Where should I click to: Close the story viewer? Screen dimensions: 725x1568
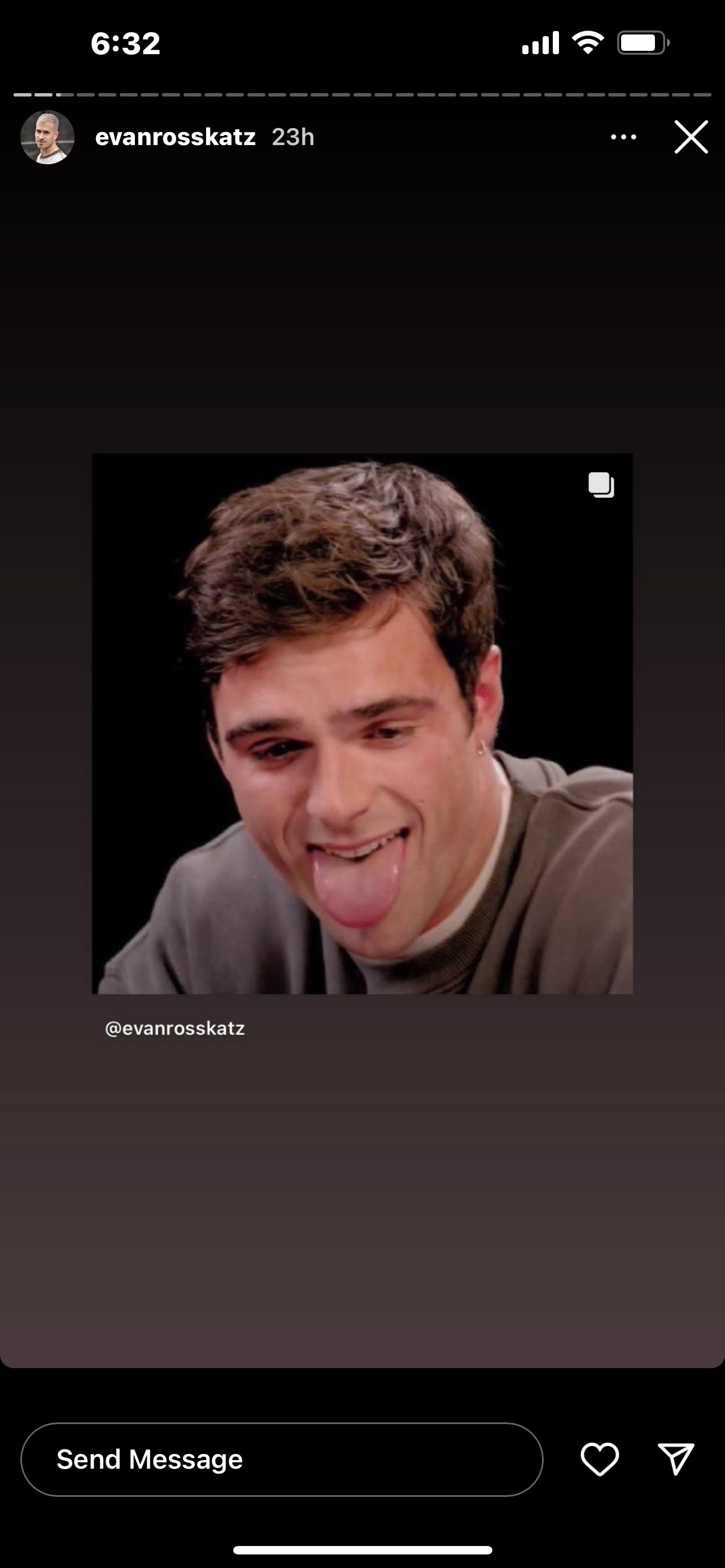tap(691, 137)
